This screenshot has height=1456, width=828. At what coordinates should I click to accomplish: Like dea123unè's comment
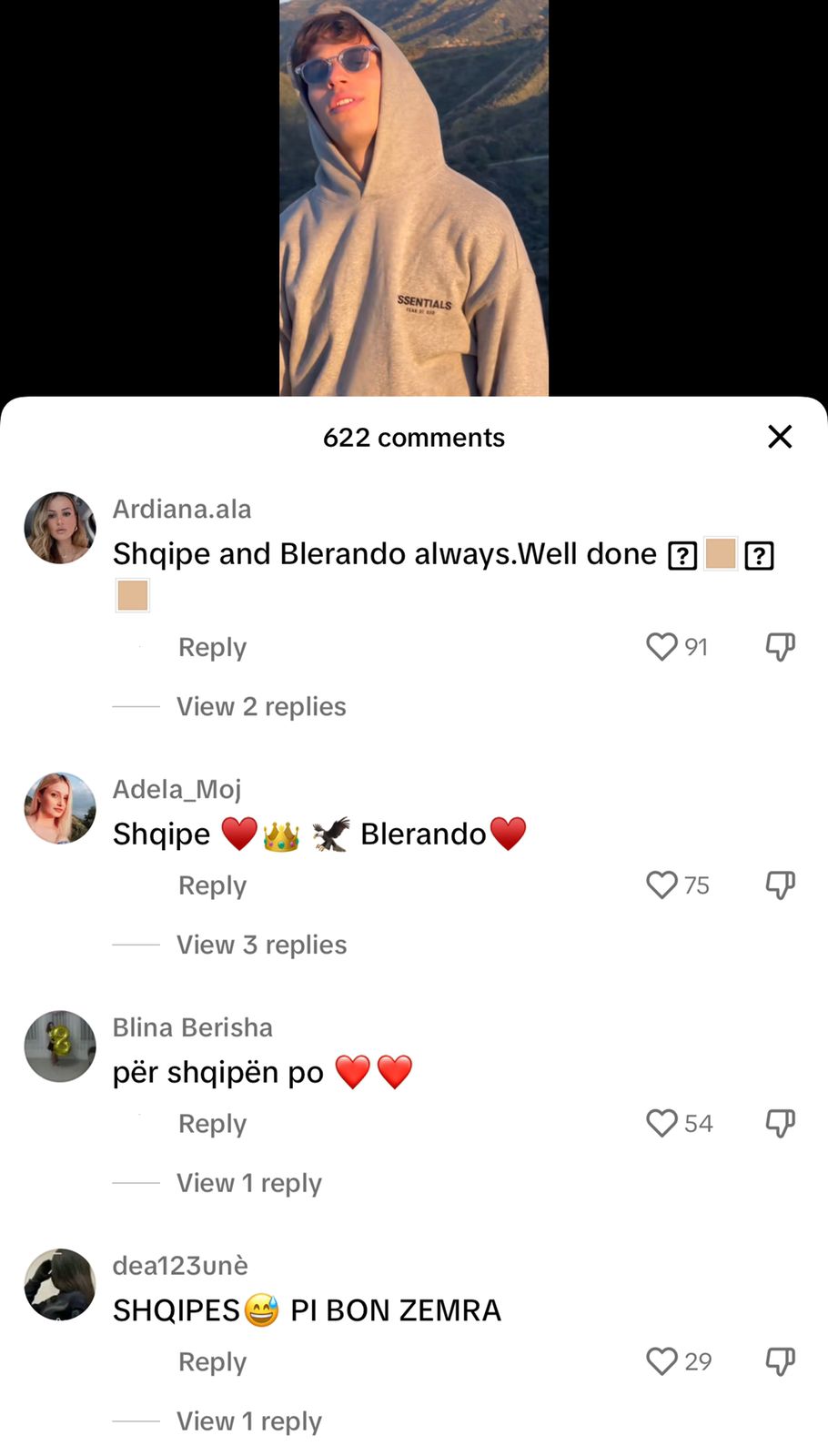(x=661, y=1362)
